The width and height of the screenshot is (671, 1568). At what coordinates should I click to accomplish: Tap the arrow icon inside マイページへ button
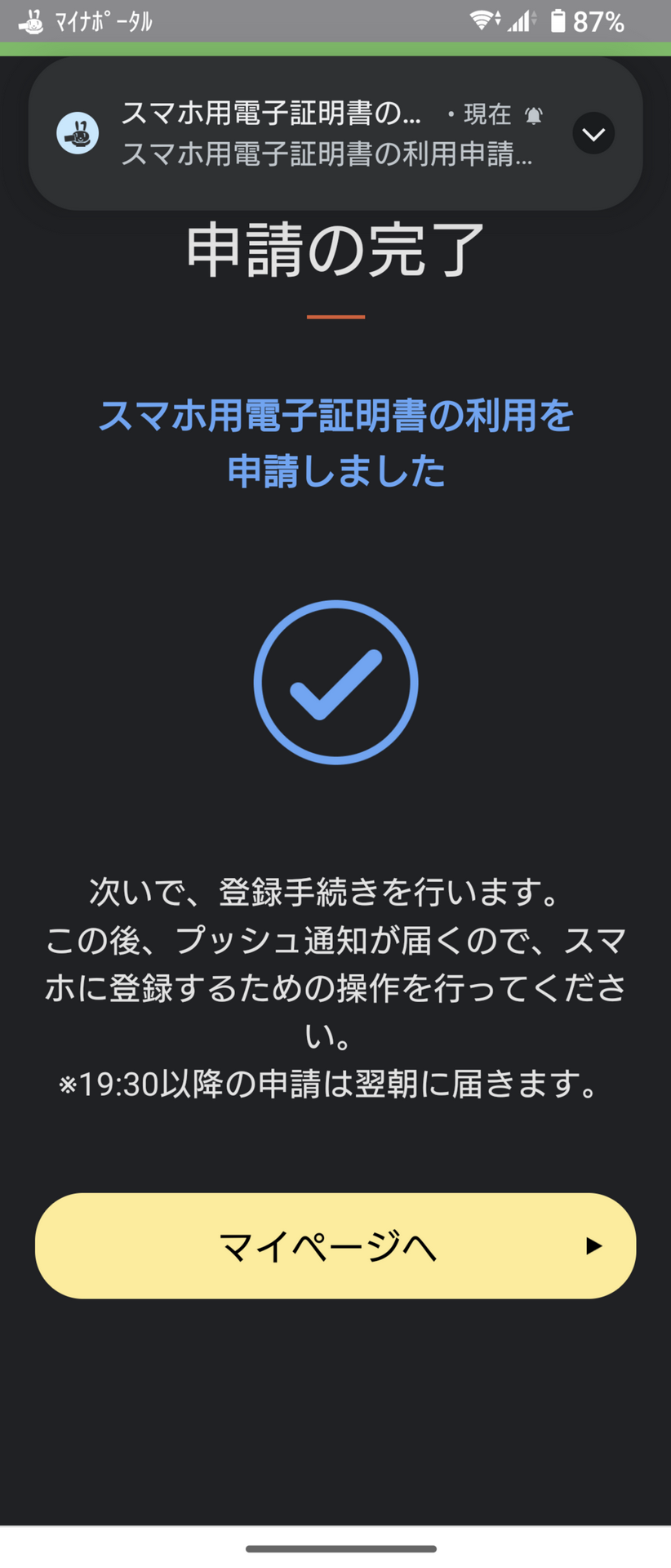click(x=594, y=1245)
